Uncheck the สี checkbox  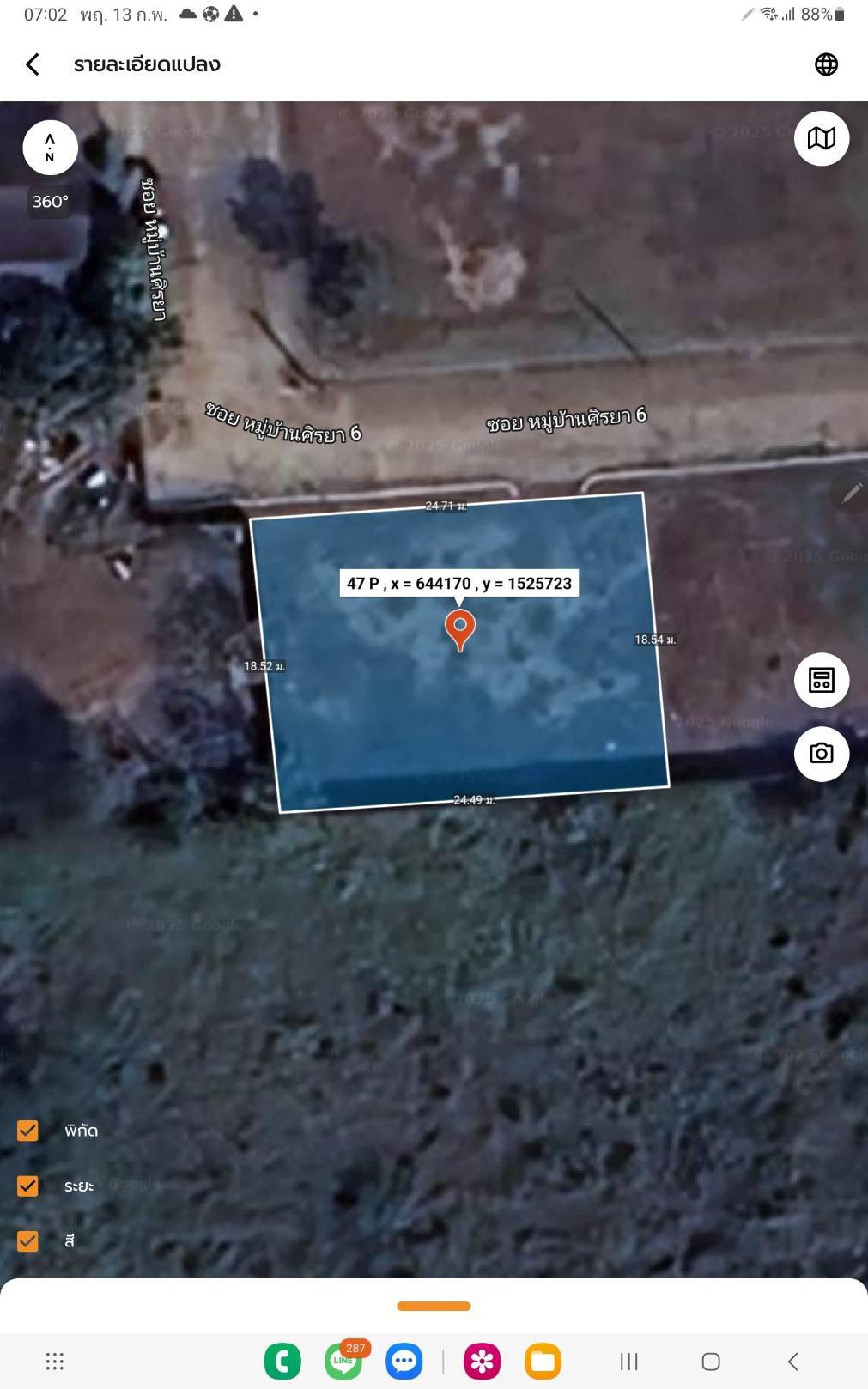tap(27, 1240)
